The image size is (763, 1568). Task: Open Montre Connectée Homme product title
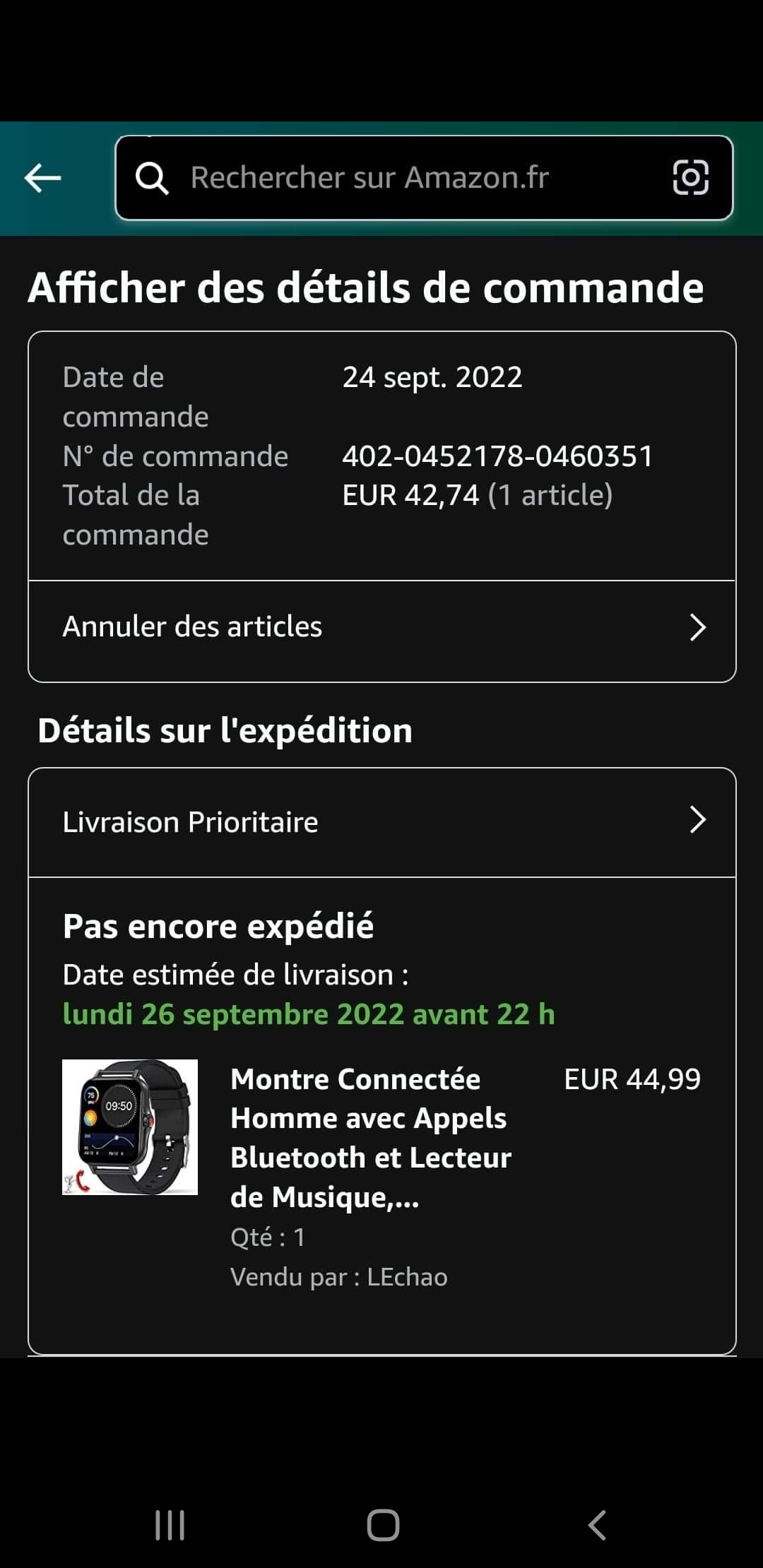pos(371,1137)
